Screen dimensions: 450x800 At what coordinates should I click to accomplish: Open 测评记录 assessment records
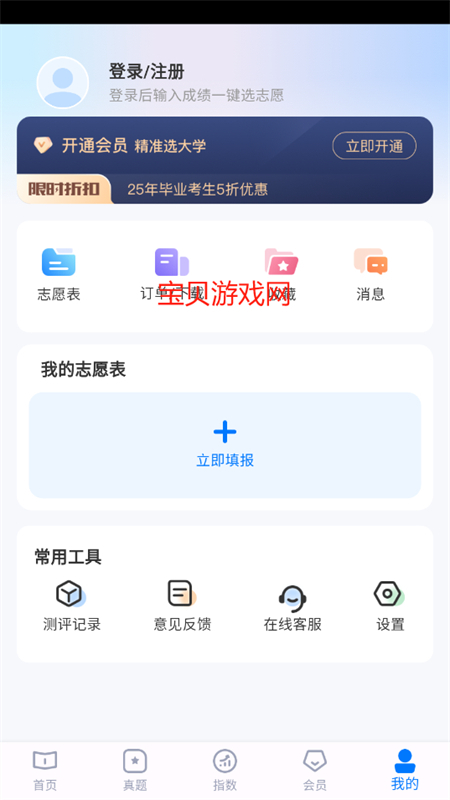71,606
